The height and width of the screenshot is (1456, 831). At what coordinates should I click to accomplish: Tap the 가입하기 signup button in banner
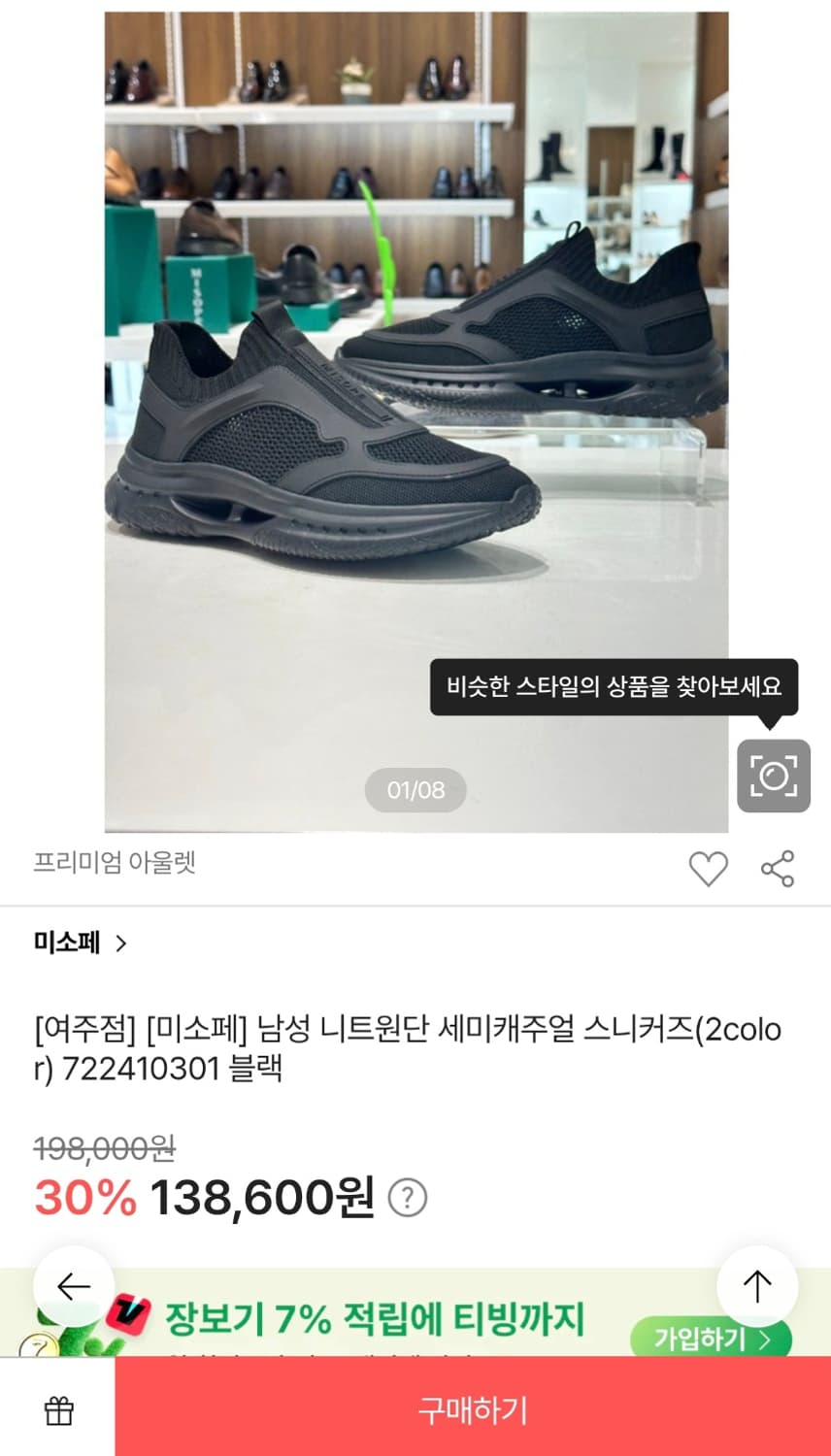click(710, 1339)
